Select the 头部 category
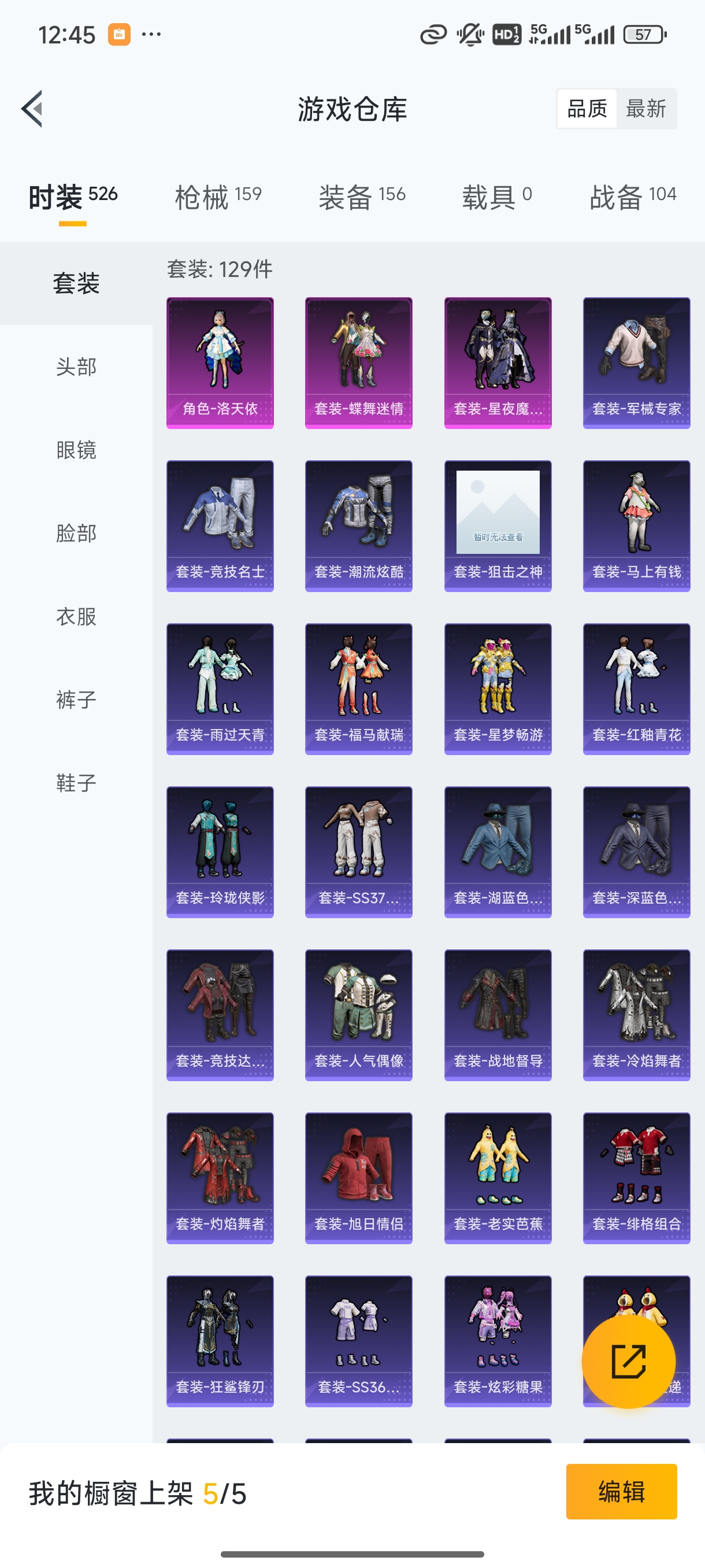This screenshot has width=705, height=1568. [76, 367]
